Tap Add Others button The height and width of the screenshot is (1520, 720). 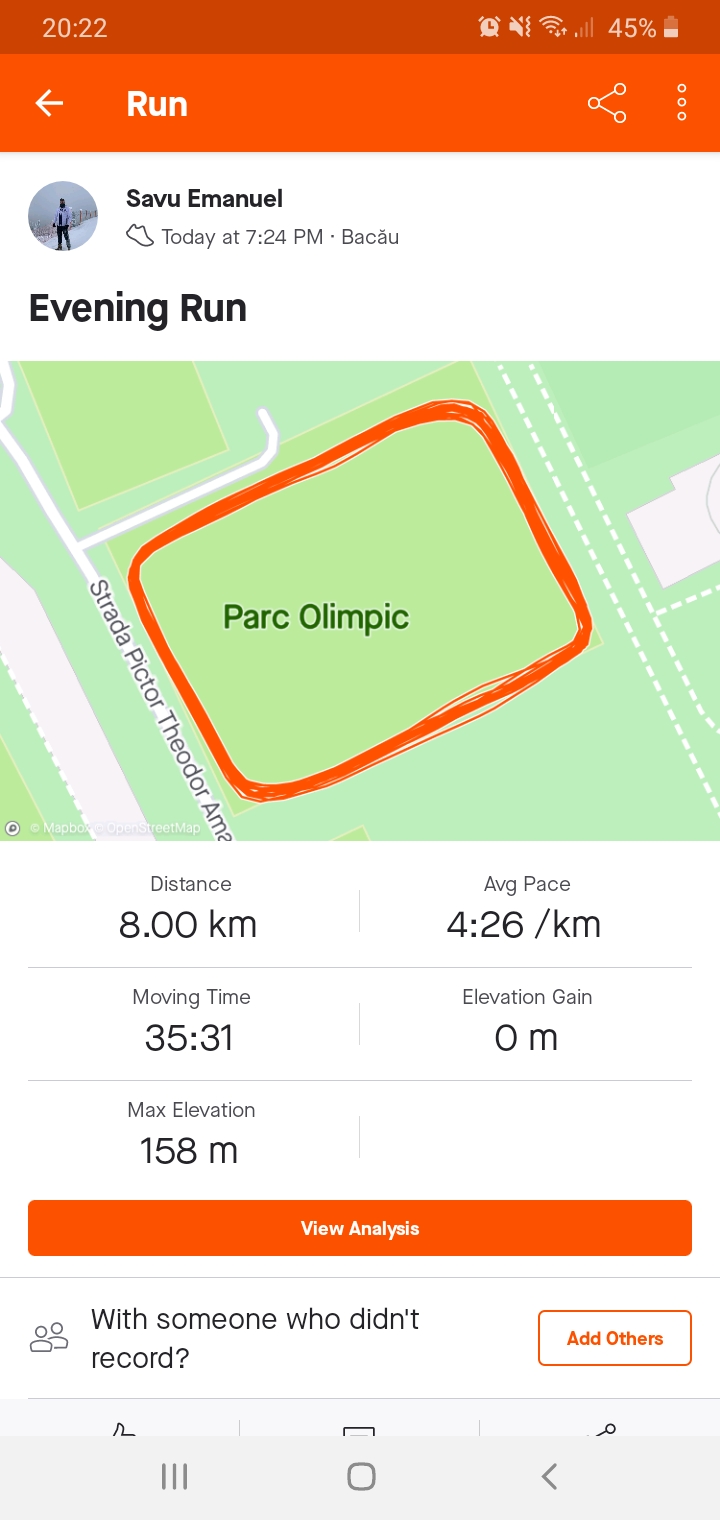[614, 1338]
